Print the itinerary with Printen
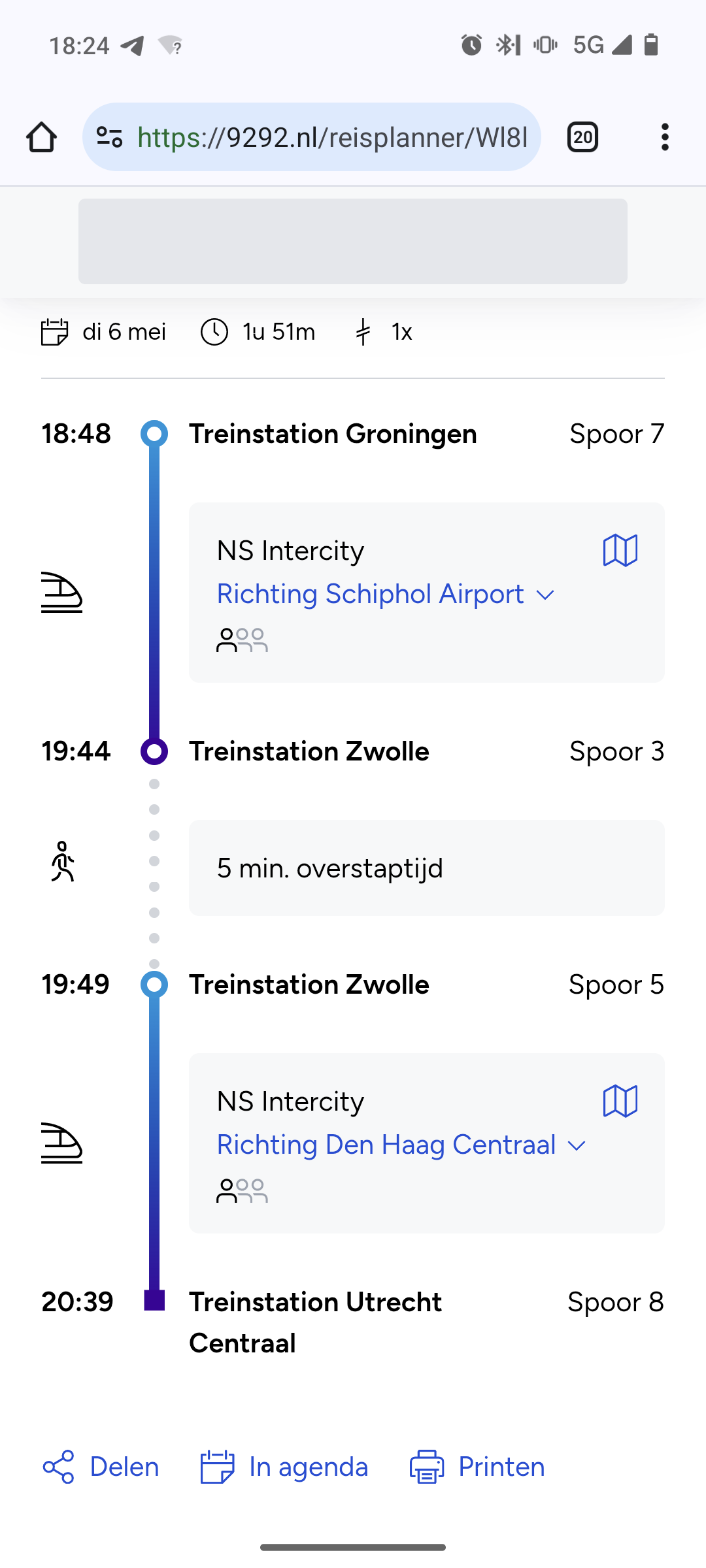 (477, 1467)
